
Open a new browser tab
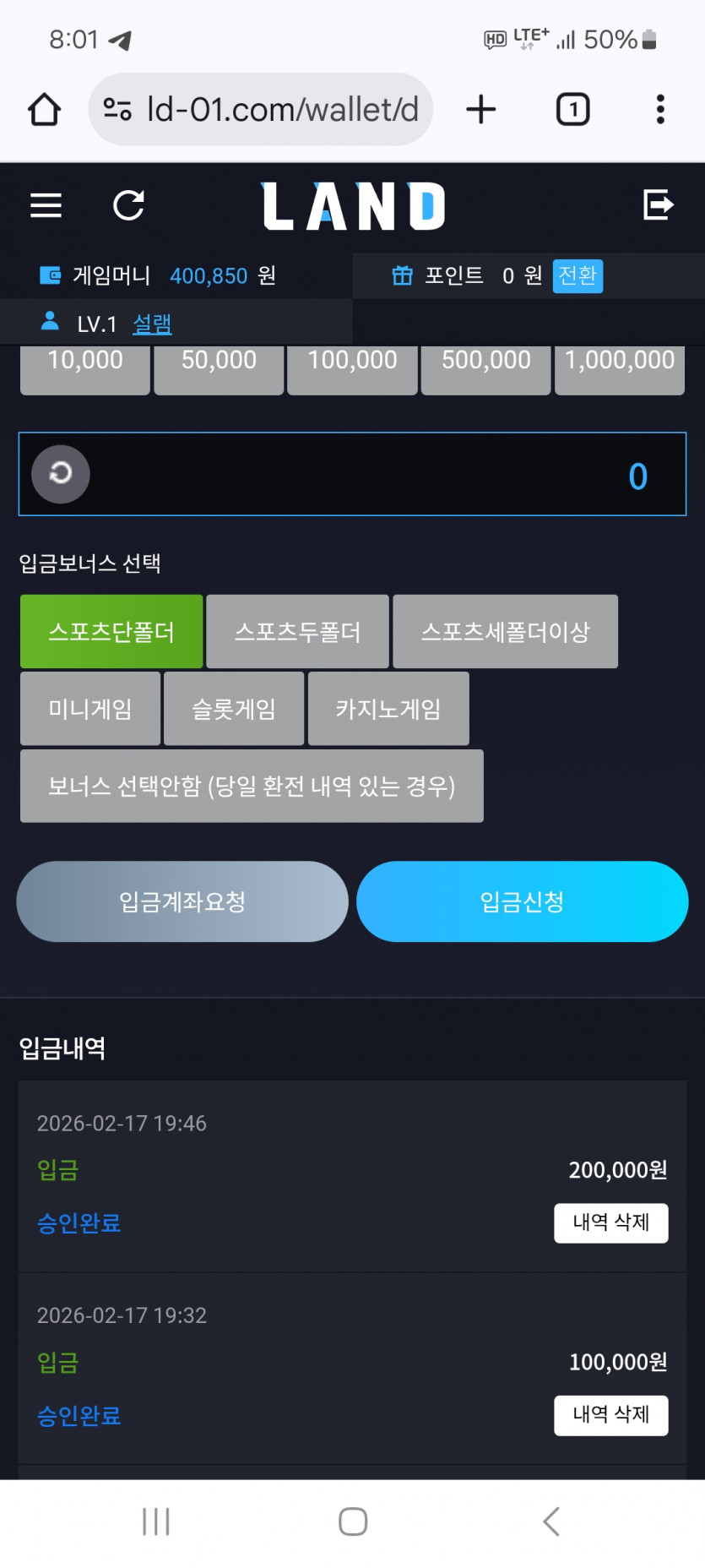pos(481,109)
